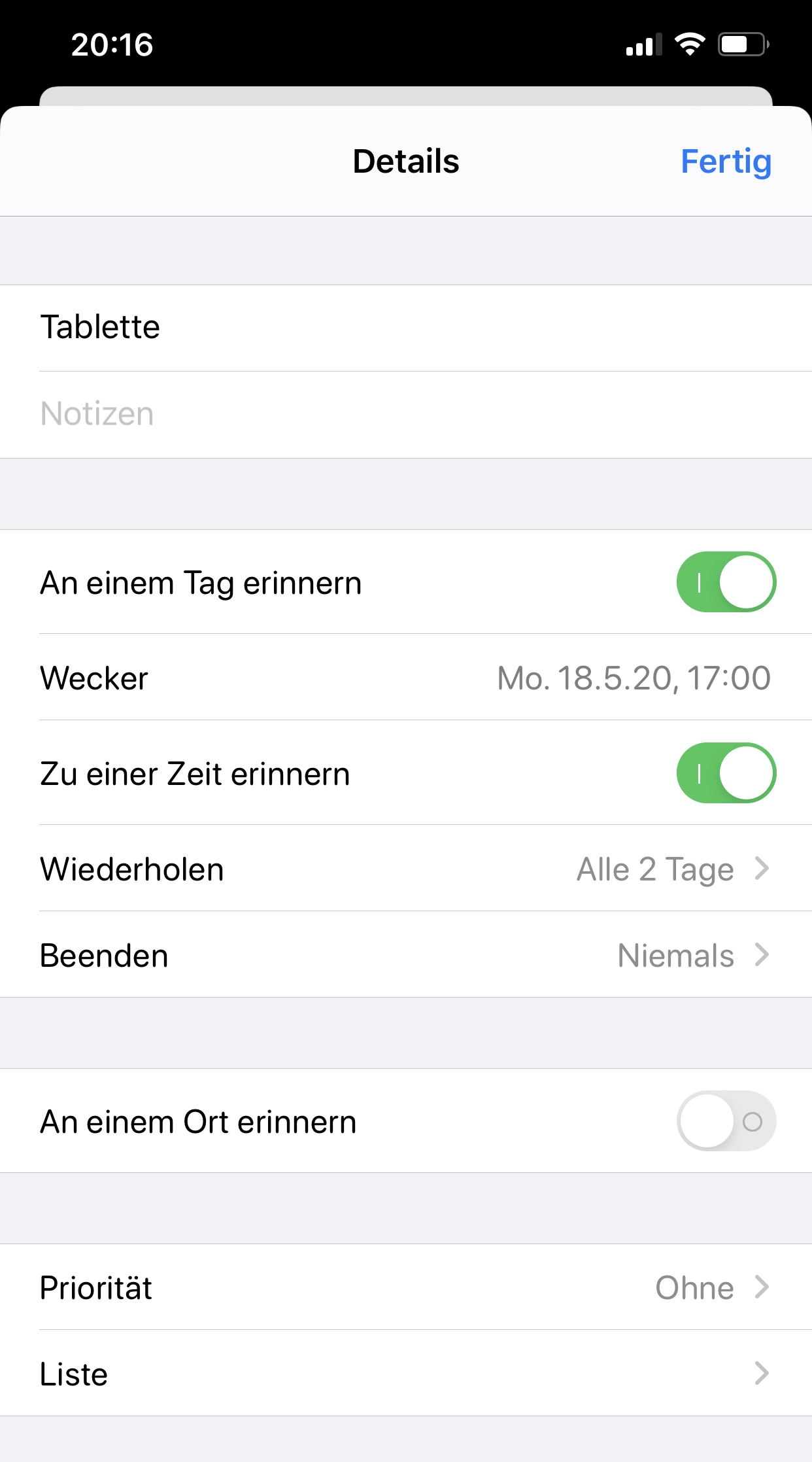This screenshot has width=812, height=1462.
Task: Tap Fertig to finish editing
Action: point(726,162)
